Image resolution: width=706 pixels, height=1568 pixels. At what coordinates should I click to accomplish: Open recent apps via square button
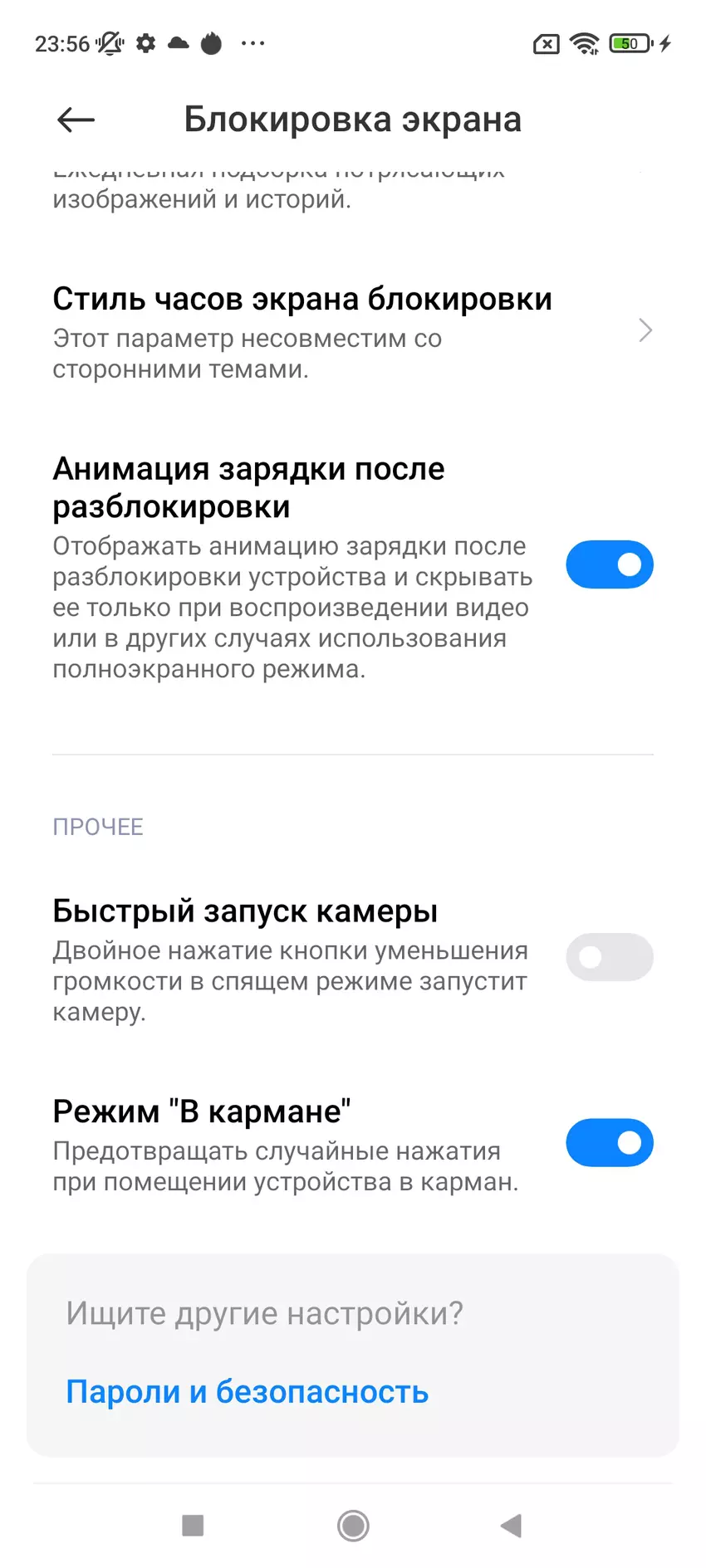pos(193,1525)
